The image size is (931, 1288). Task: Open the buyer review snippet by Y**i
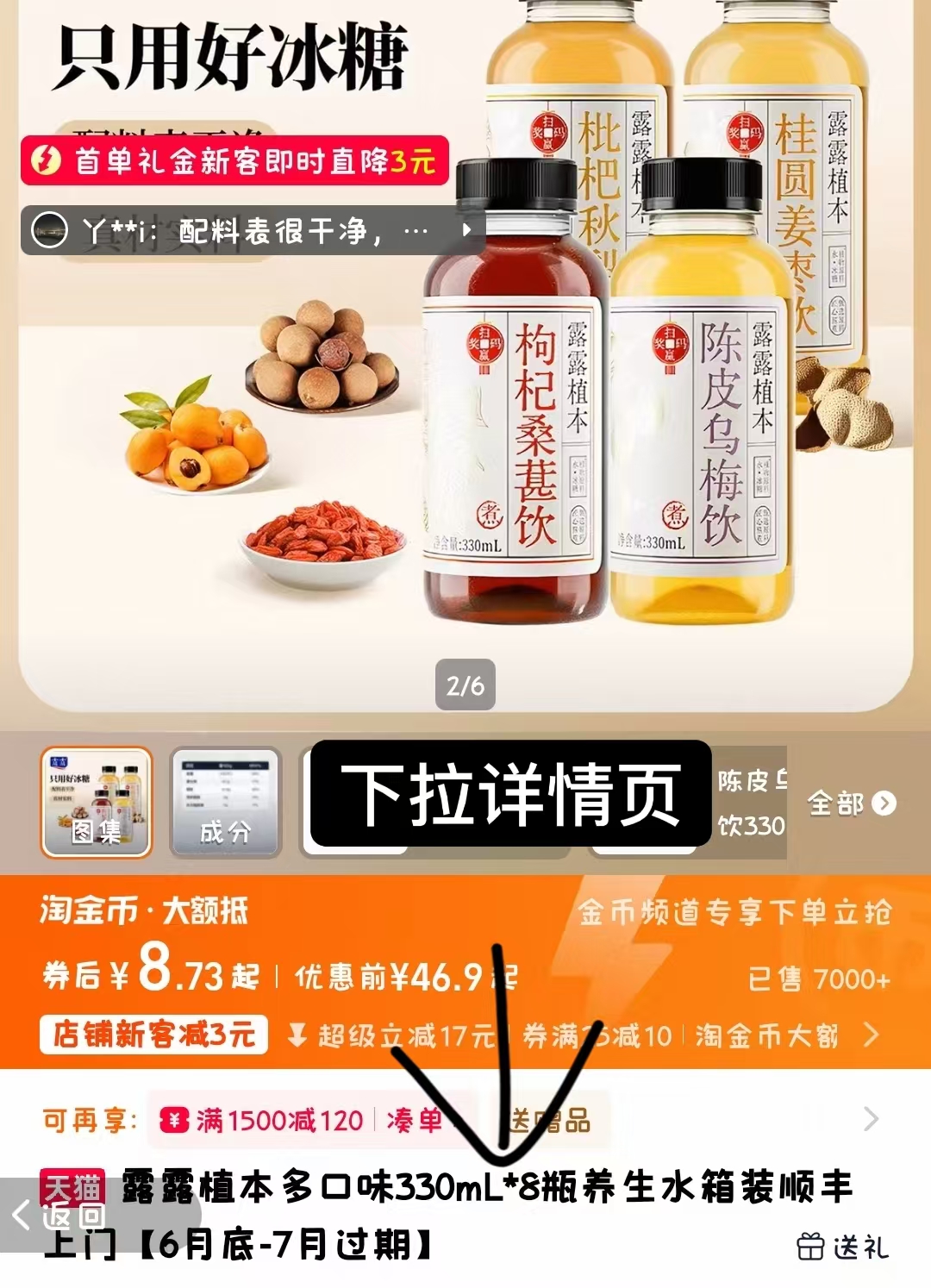252,231
